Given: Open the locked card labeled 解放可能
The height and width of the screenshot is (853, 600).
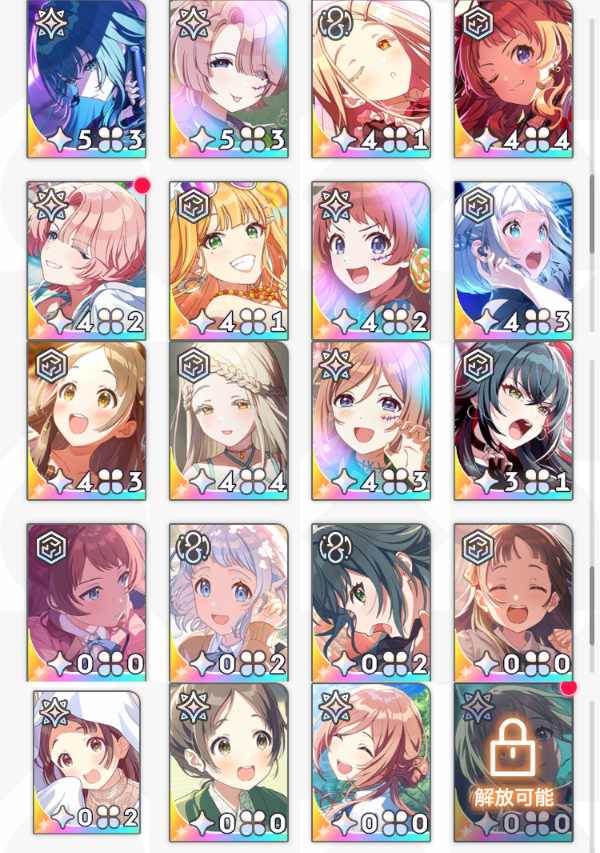Looking at the screenshot, I should click(513, 762).
